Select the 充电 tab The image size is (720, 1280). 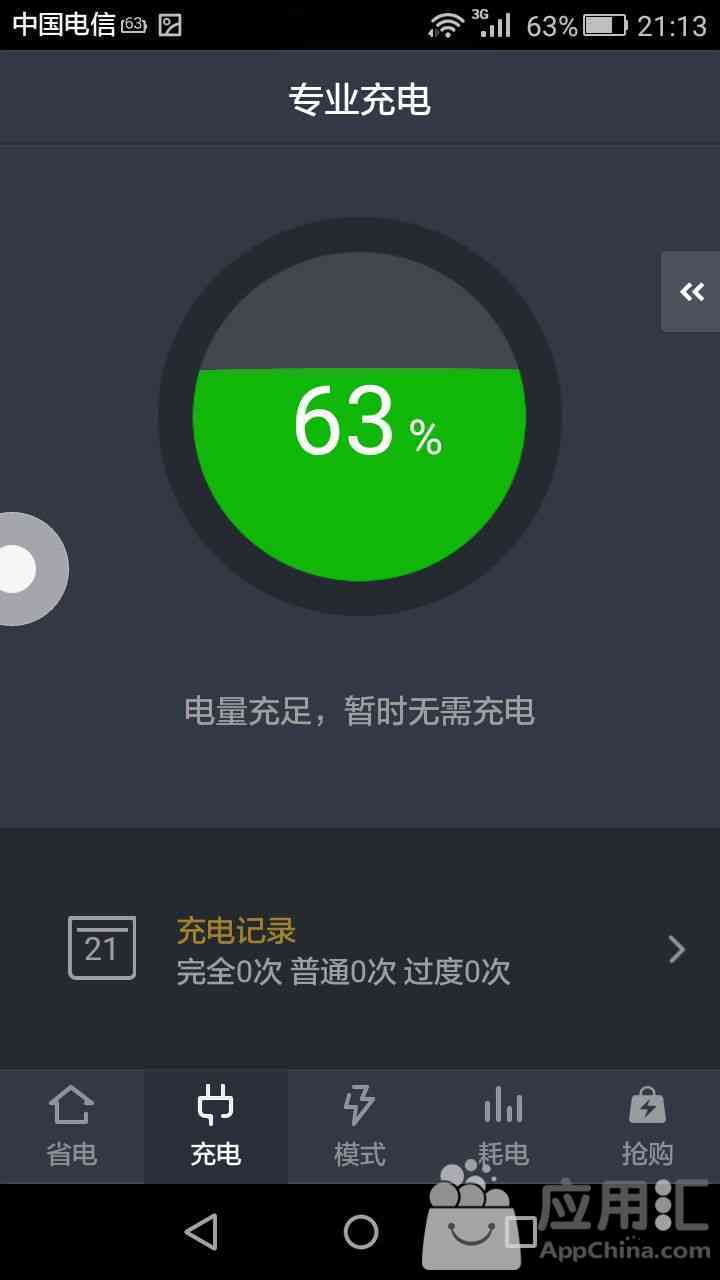coord(216,1127)
